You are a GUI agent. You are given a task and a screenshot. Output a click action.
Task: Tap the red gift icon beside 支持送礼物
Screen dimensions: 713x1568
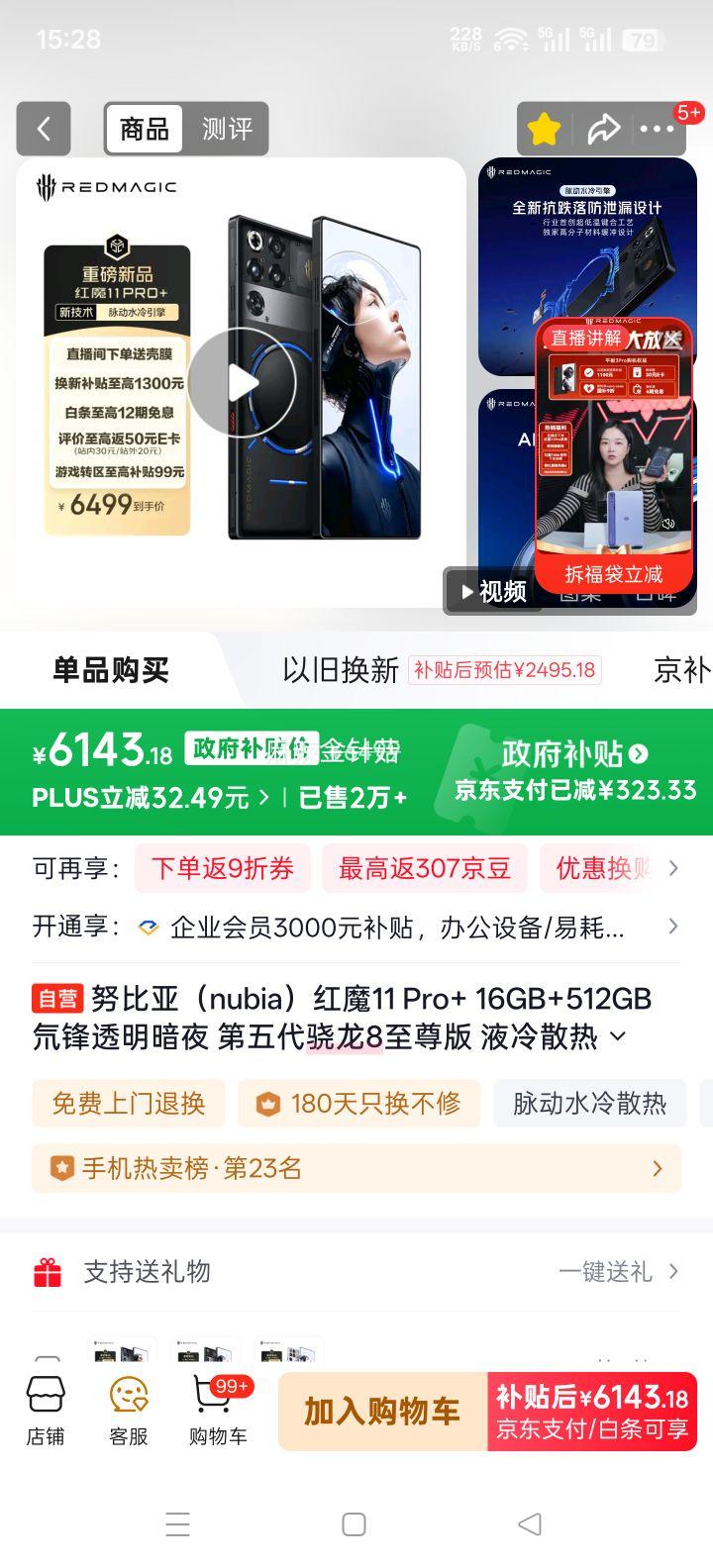coord(49,1272)
